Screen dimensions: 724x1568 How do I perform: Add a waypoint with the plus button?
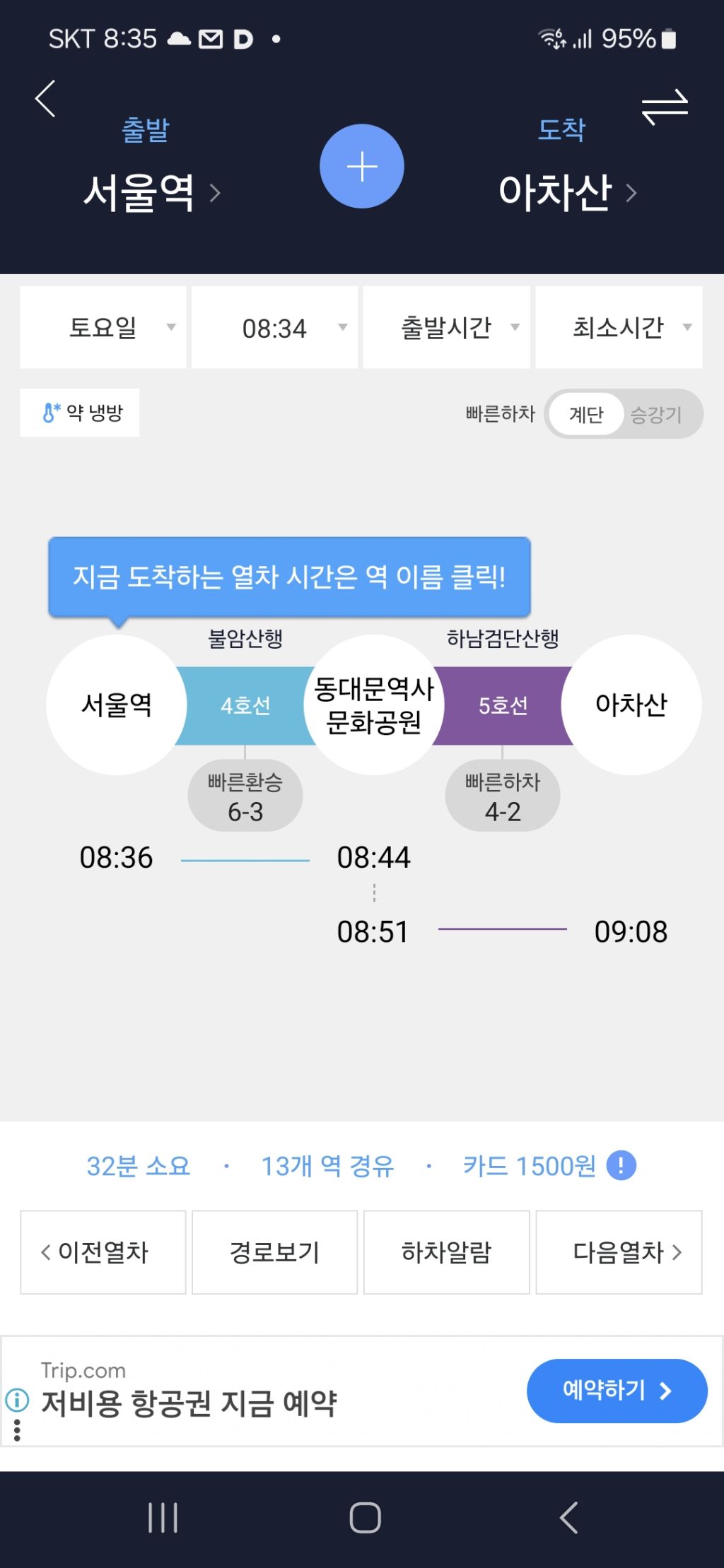(362, 166)
